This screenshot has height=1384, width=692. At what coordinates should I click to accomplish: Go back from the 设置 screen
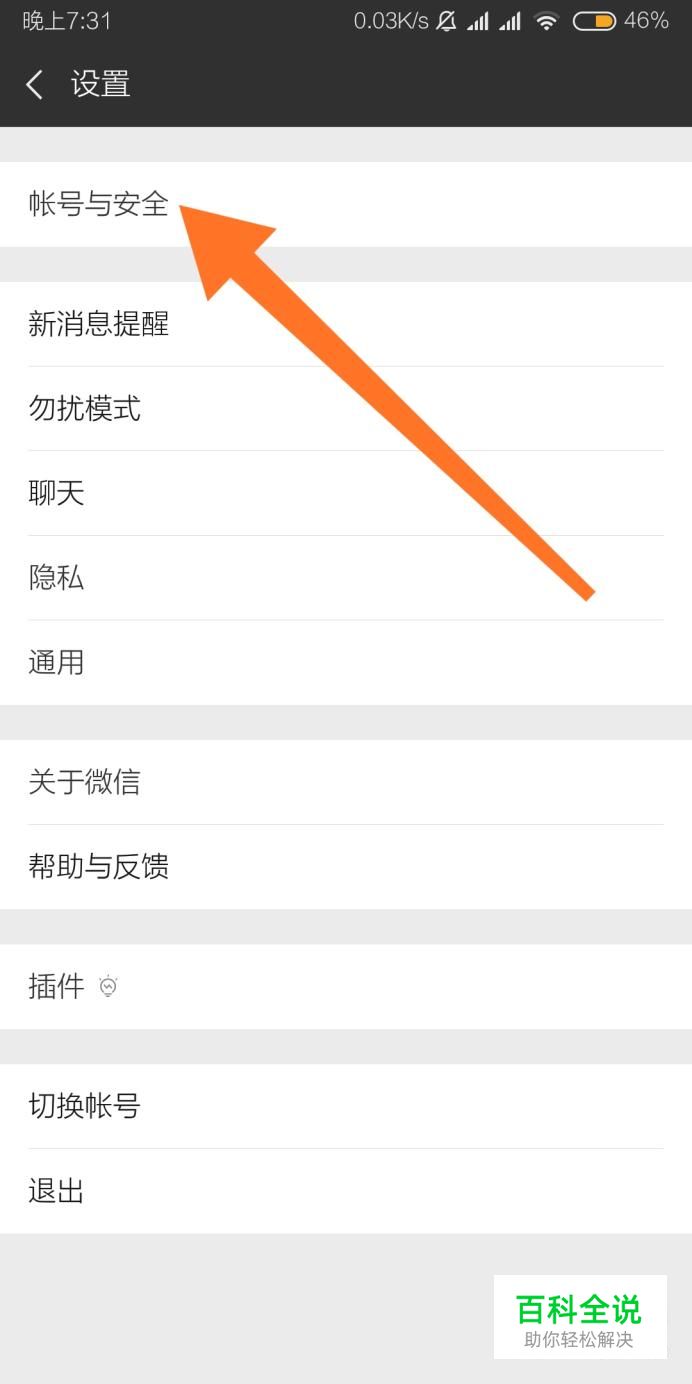pyautogui.click(x=35, y=84)
